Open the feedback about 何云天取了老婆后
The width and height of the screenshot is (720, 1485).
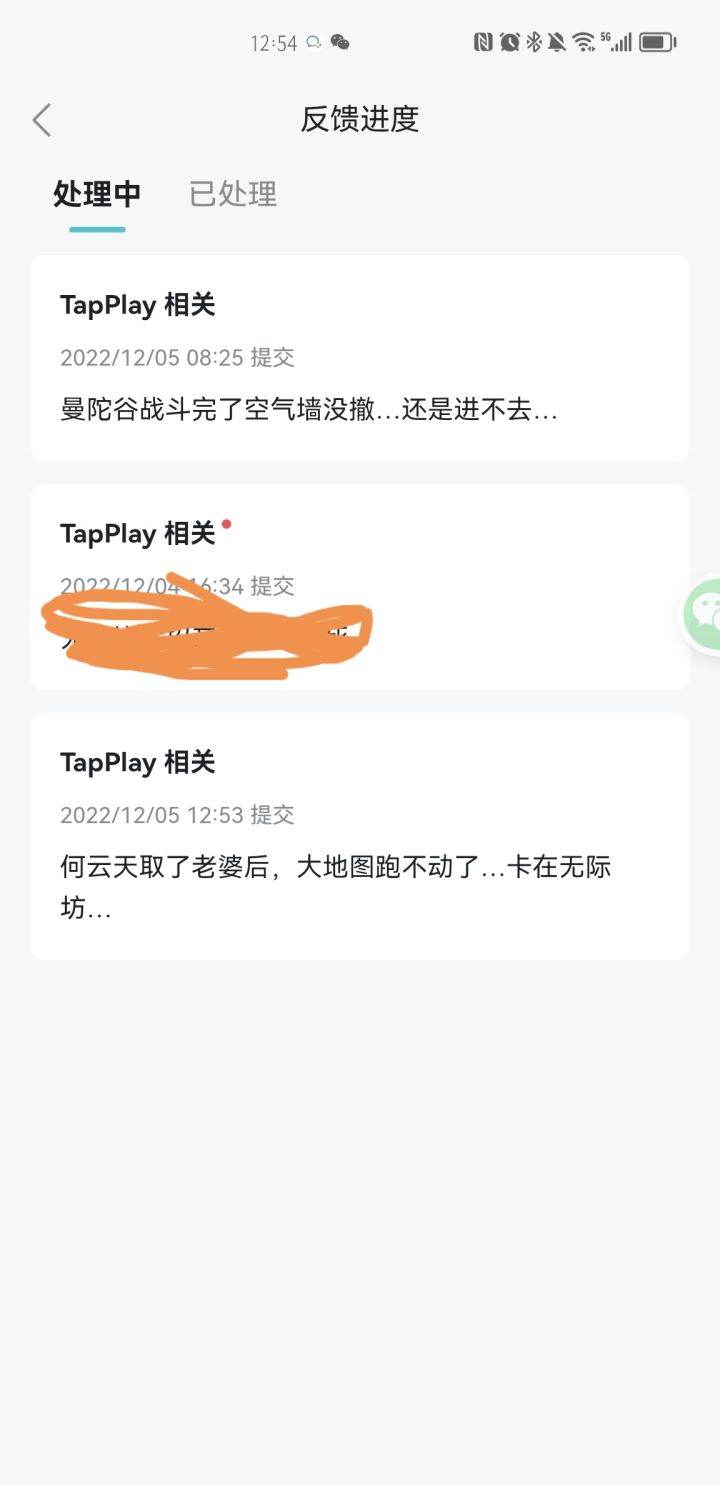tap(360, 836)
